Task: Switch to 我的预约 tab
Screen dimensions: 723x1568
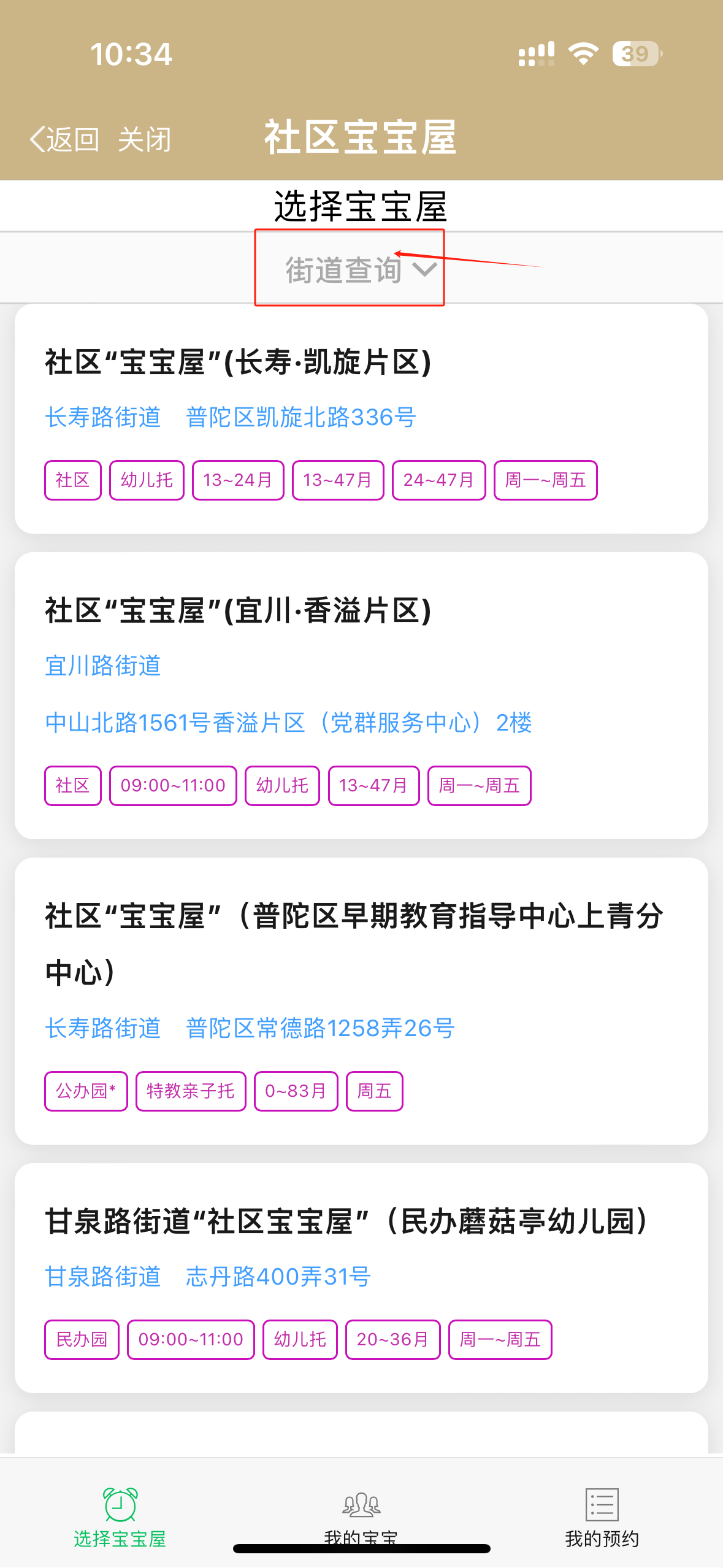Action: click(x=602, y=1515)
